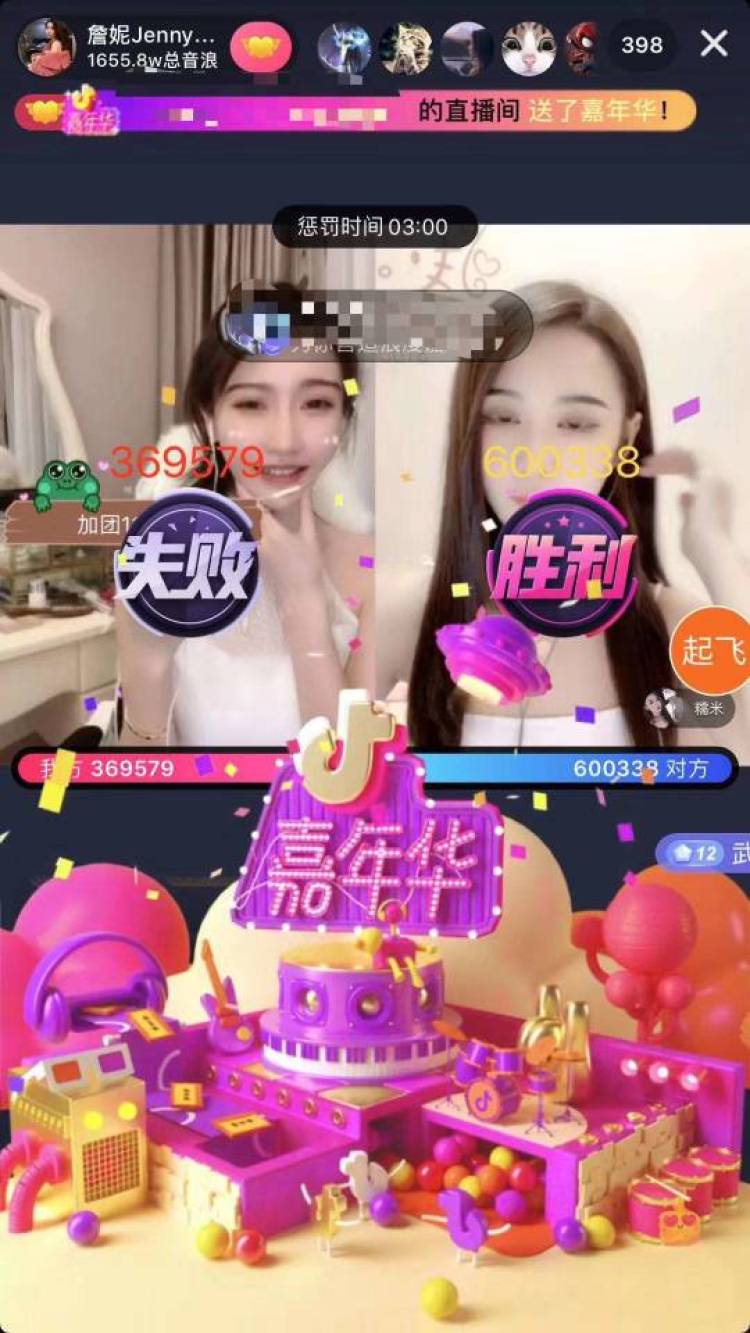Tap the orange 起飞 button
Image resolution: width=750 pixels, height=1333 pixels.
(x=712, y=651)
